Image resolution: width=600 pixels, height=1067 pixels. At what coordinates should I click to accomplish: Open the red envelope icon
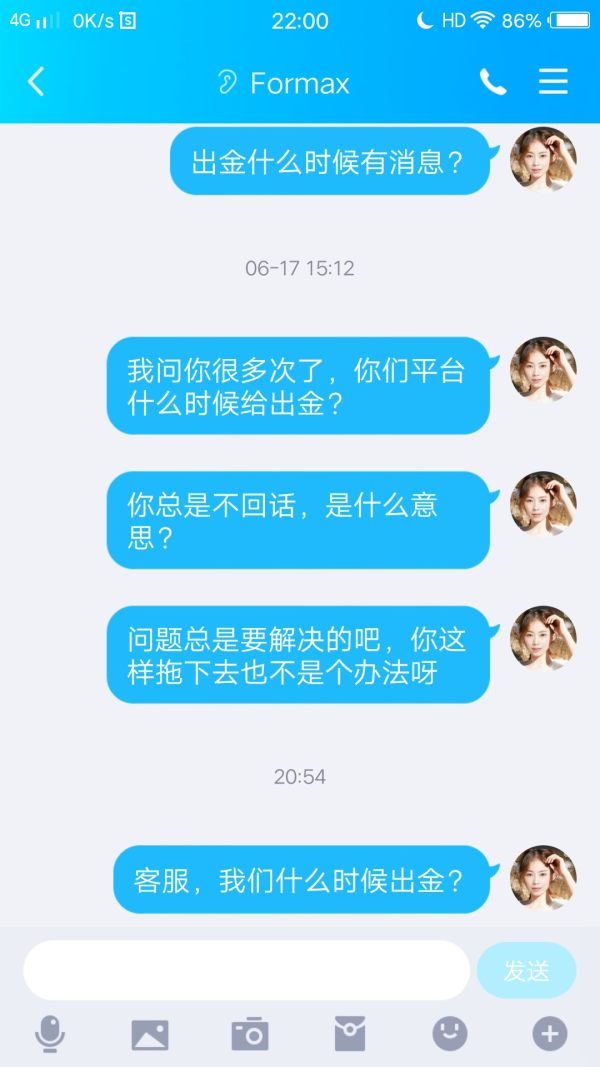[349, 1034]
